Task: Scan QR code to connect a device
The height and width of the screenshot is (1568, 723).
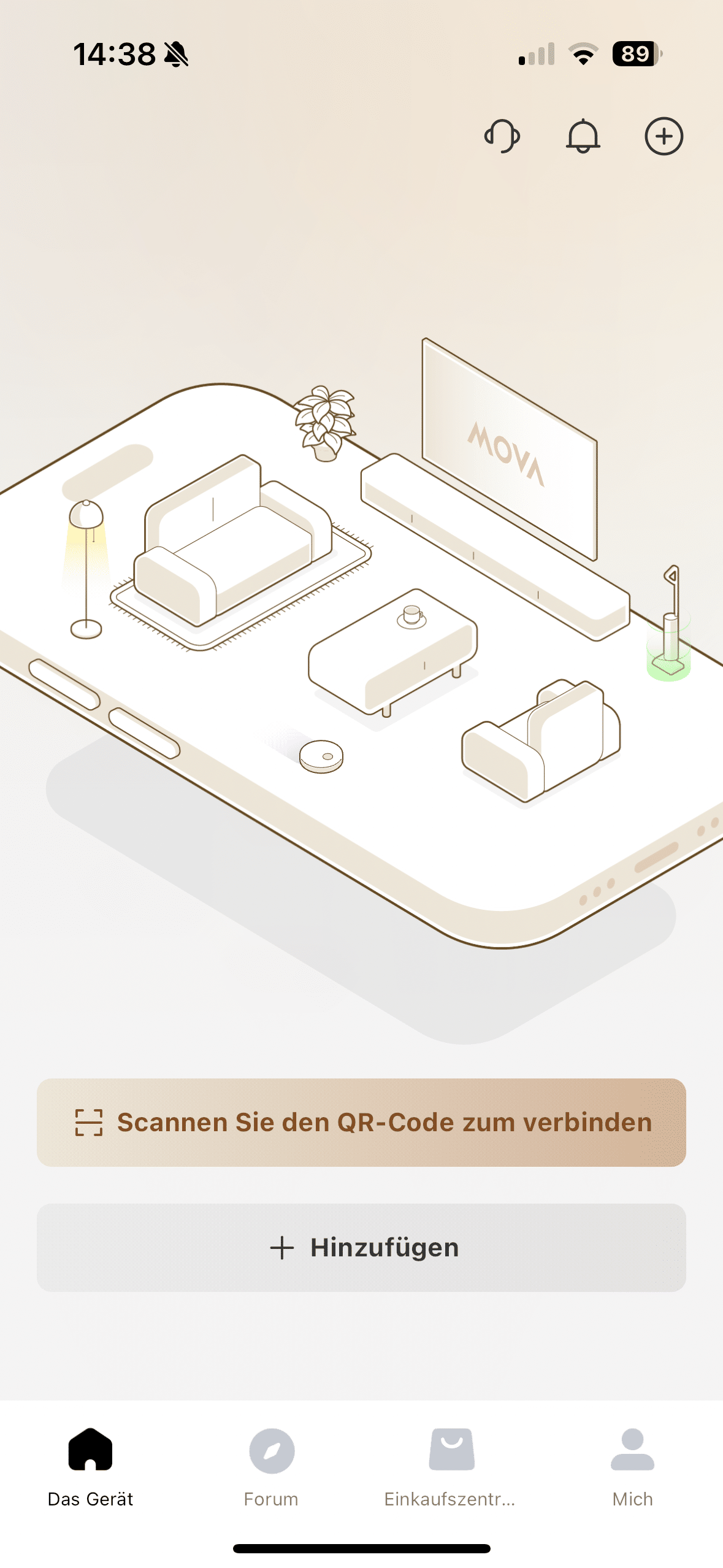Action: (x=361, y=1122)
